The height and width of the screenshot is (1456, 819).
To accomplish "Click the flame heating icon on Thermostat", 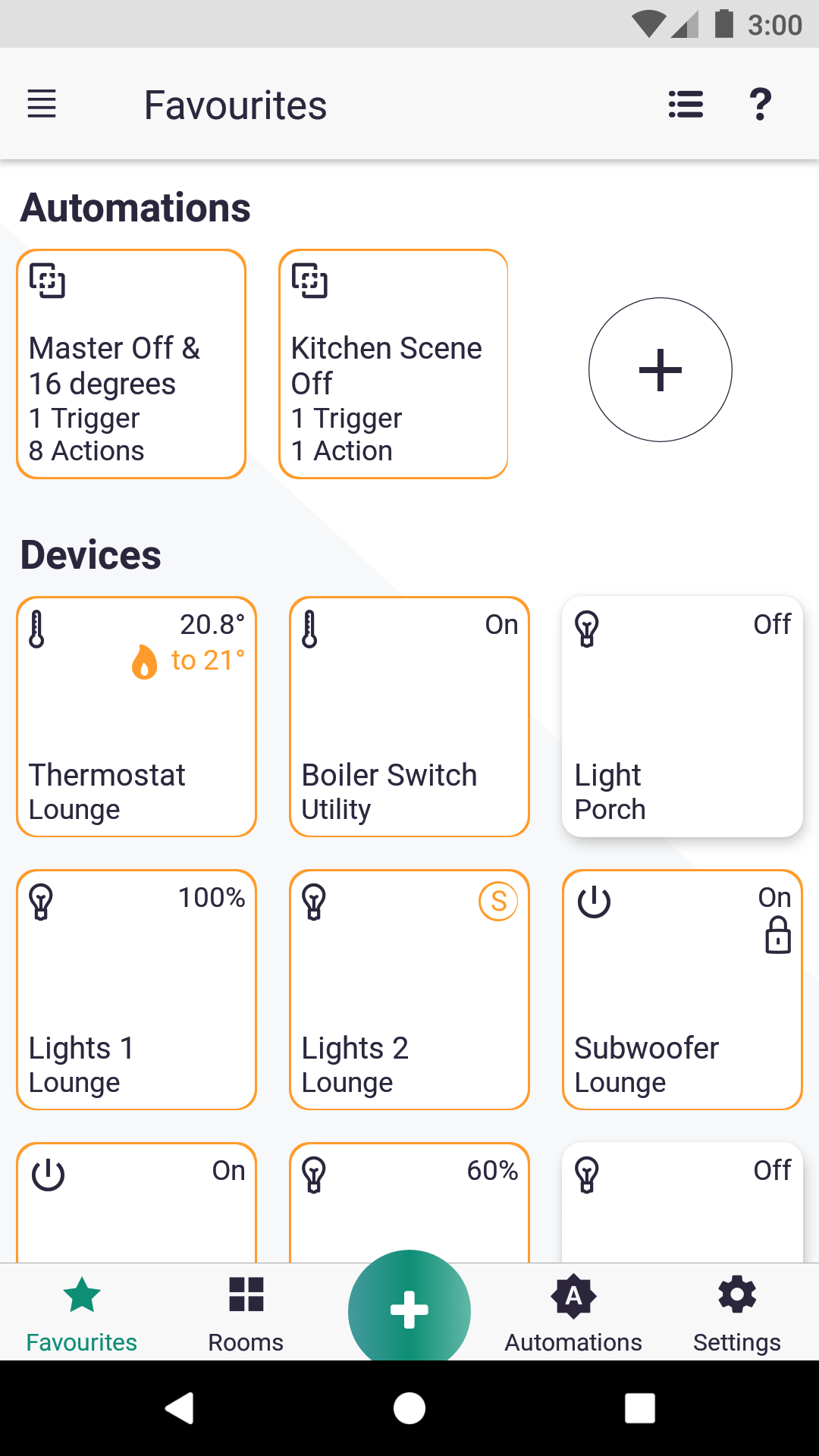I will [x=145, y=663].
